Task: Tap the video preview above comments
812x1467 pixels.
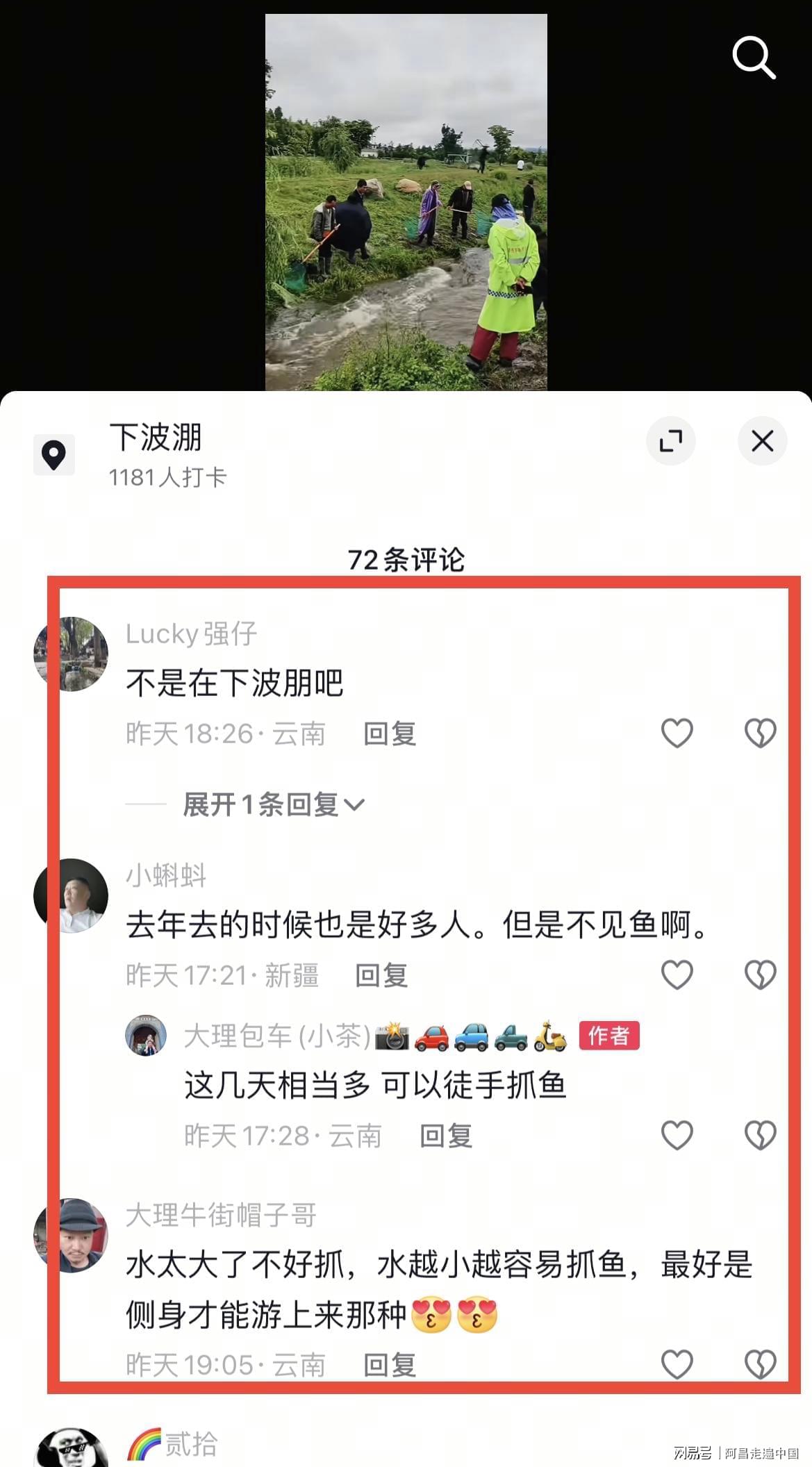Action: click(406, 201)
